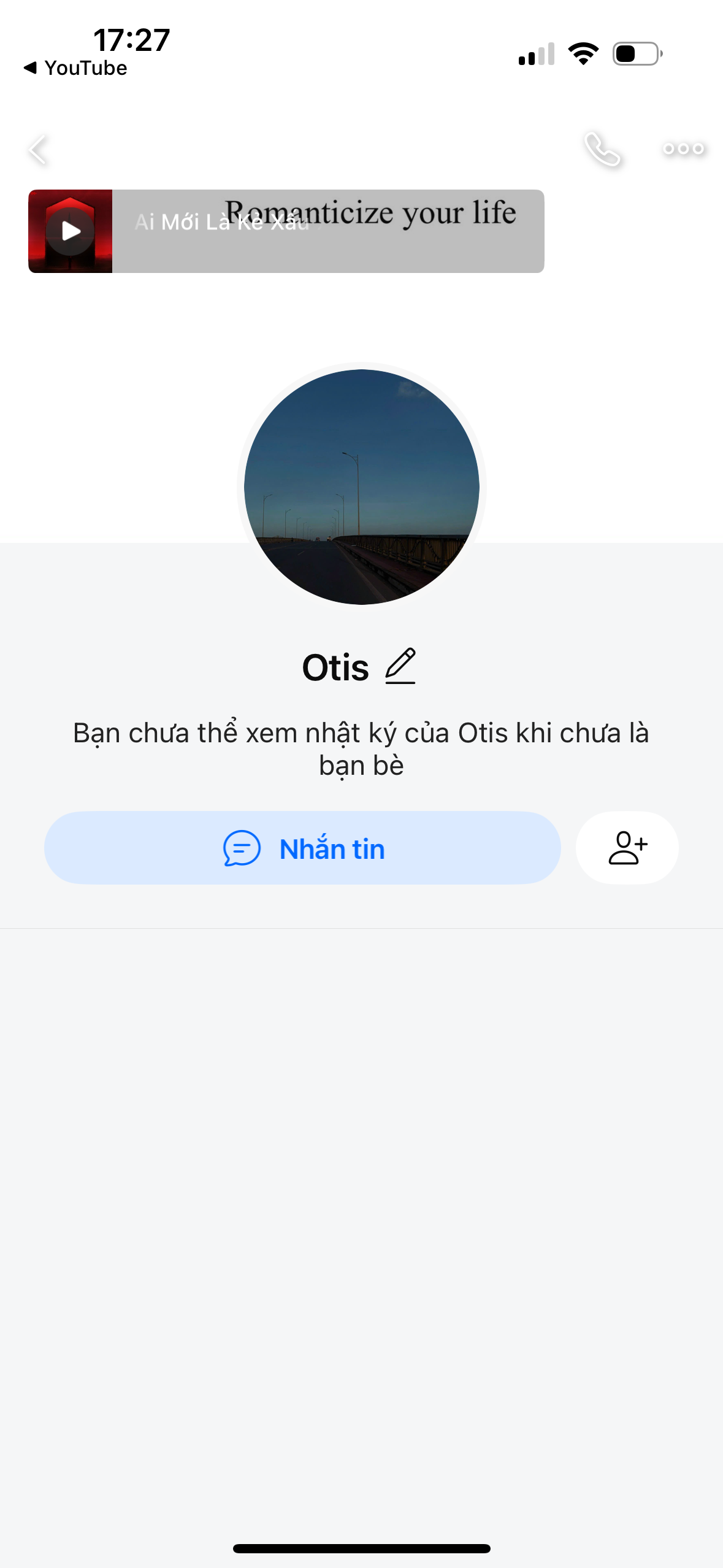723x1568 pixels.
Task: Send Otis a friend request
Action: [627, 848]
